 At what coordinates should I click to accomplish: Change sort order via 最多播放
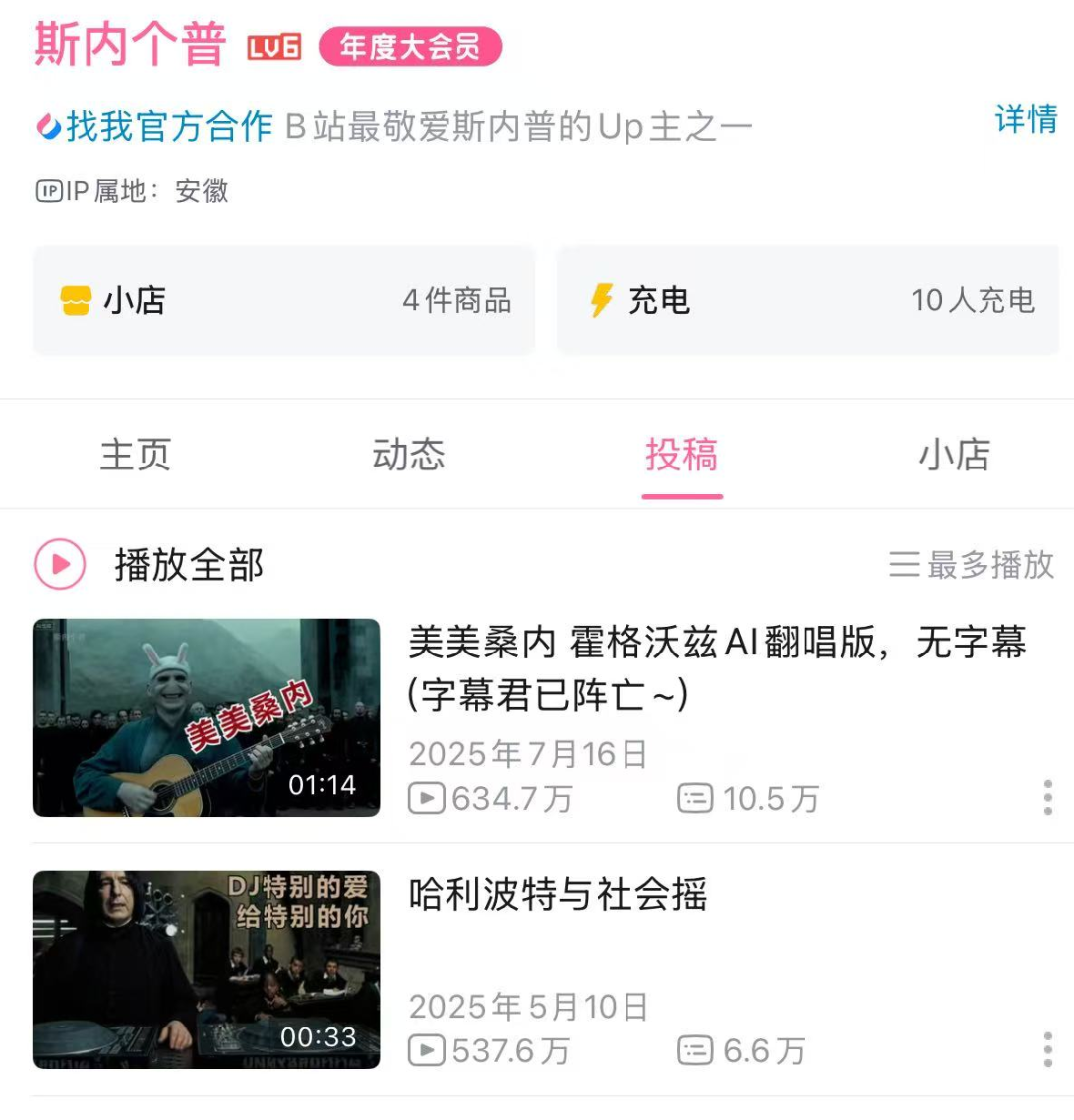[x=971, y=565]
